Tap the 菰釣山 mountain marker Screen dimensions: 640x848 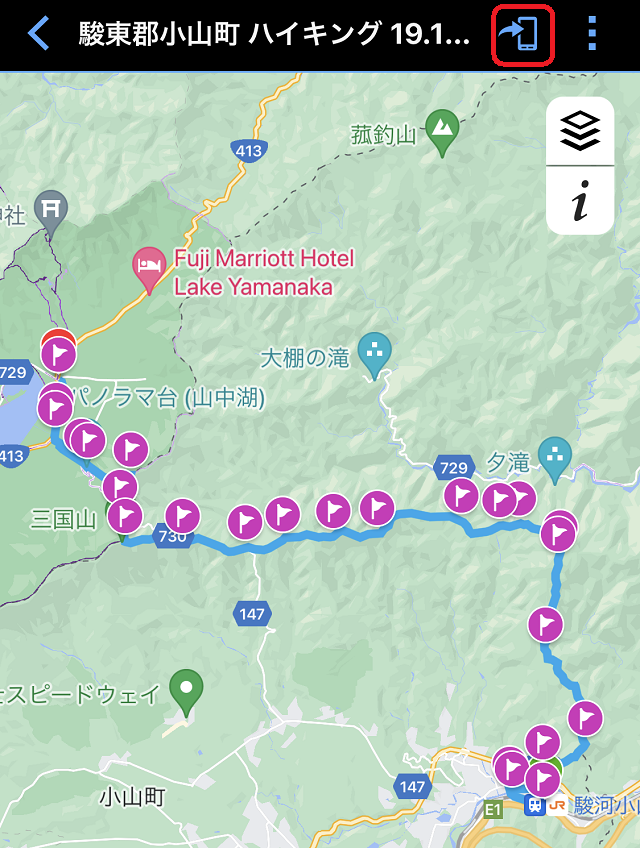coord(442,128)
